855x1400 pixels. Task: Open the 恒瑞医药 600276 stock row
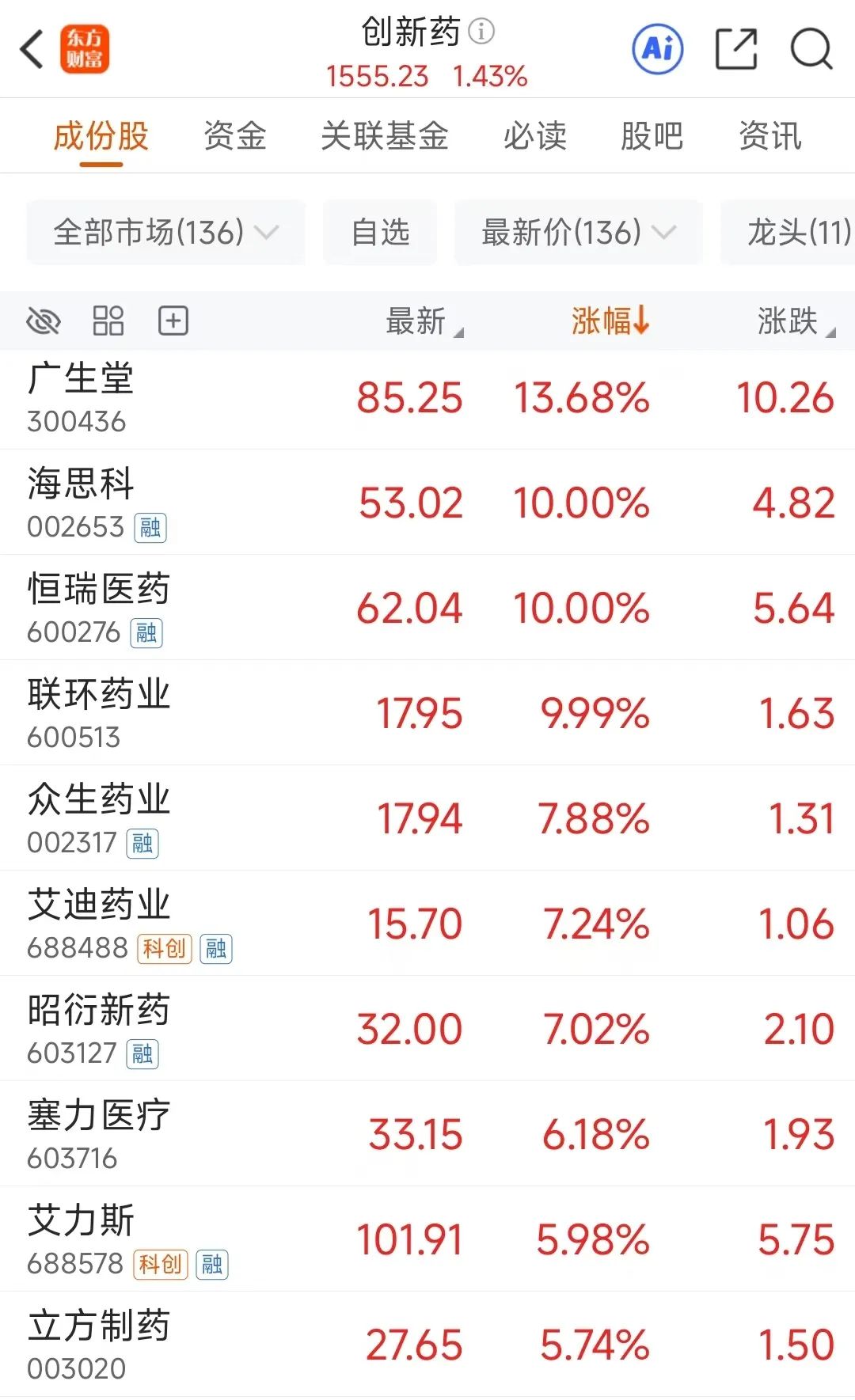pos(427,608)
